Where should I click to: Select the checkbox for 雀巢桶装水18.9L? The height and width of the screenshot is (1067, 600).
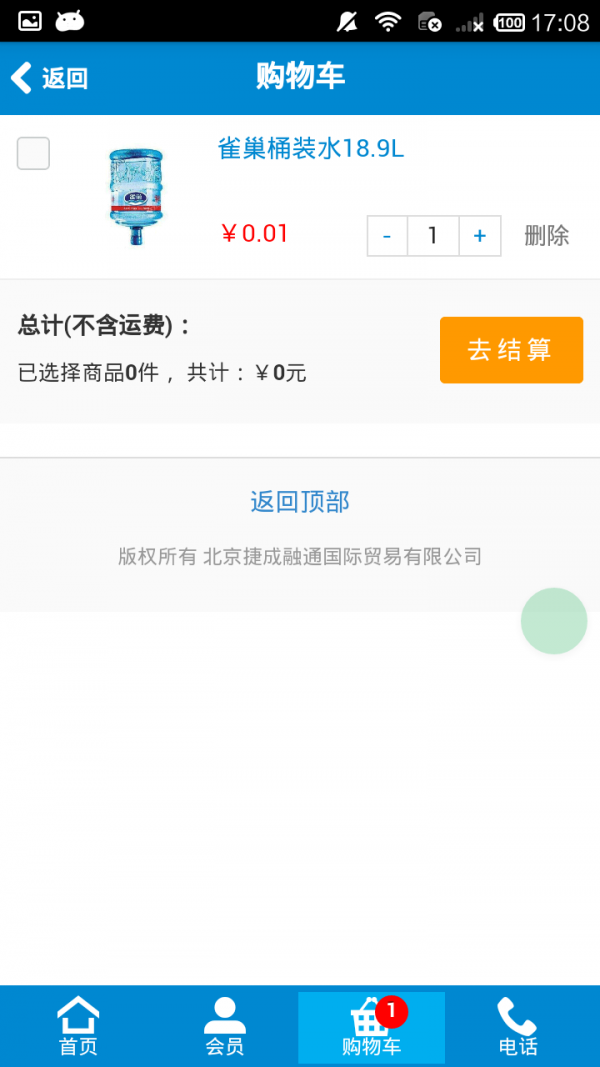(x=33, y=153)
